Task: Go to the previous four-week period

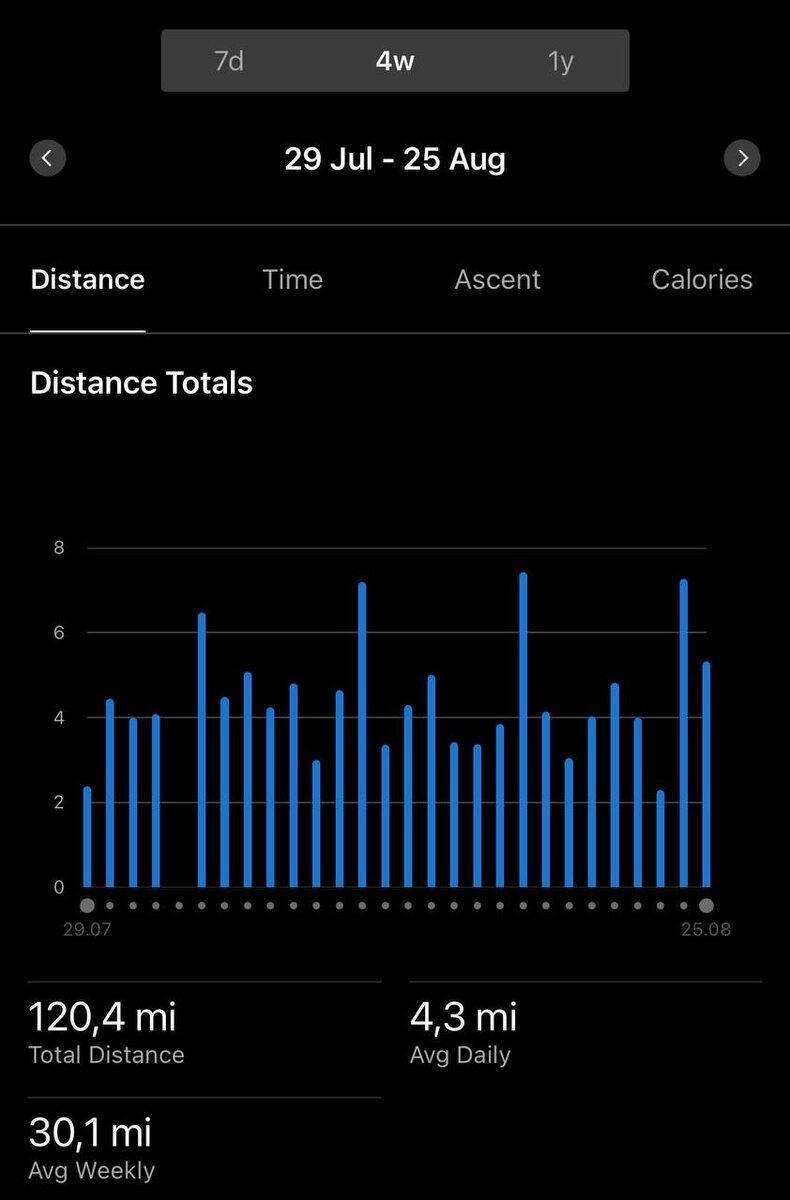Action: coord(48,158)
